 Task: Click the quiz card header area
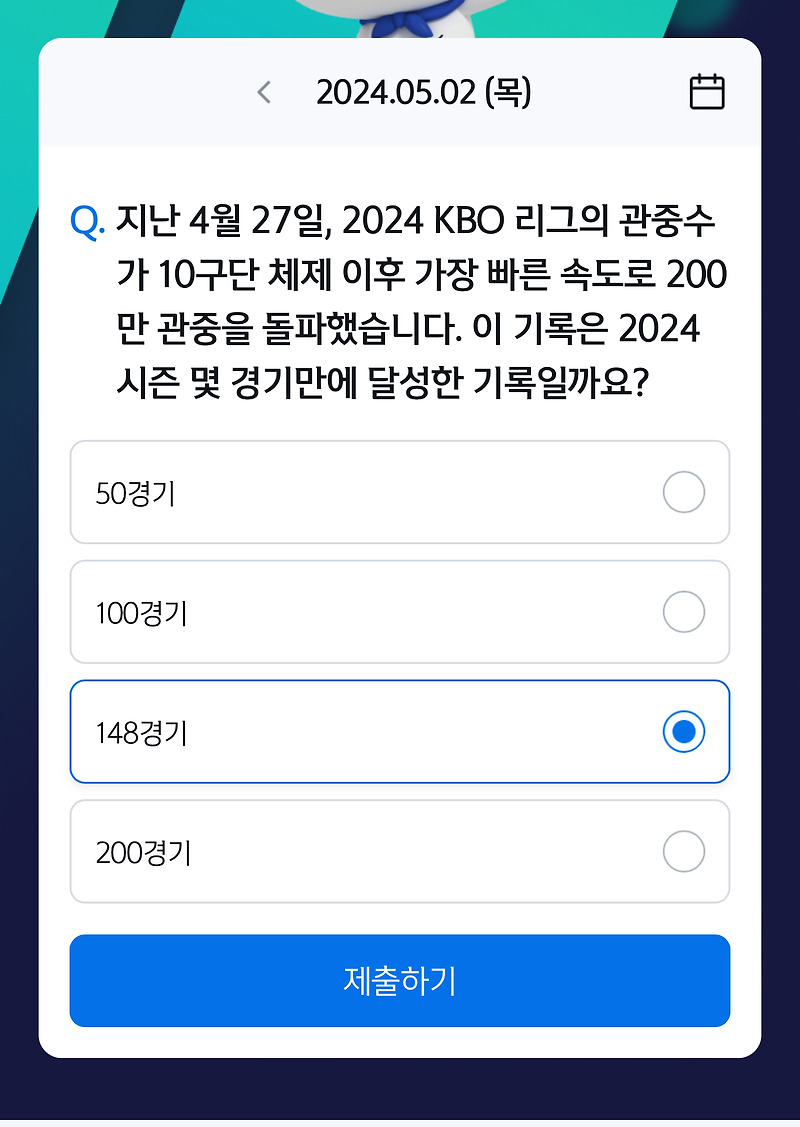click(400, 91)
